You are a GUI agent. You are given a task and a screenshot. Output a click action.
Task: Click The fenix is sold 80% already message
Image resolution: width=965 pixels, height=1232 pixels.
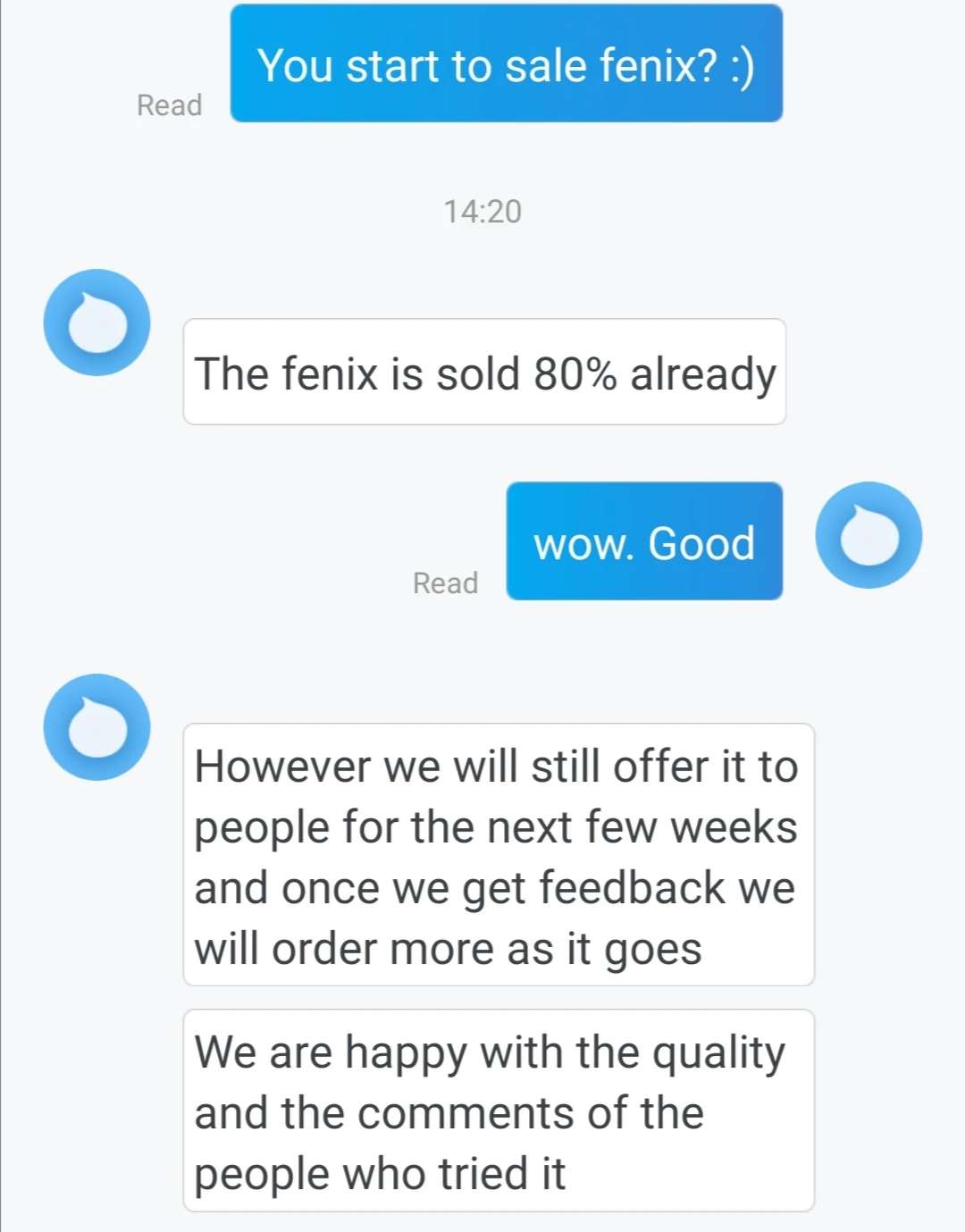tap(484, 373)
